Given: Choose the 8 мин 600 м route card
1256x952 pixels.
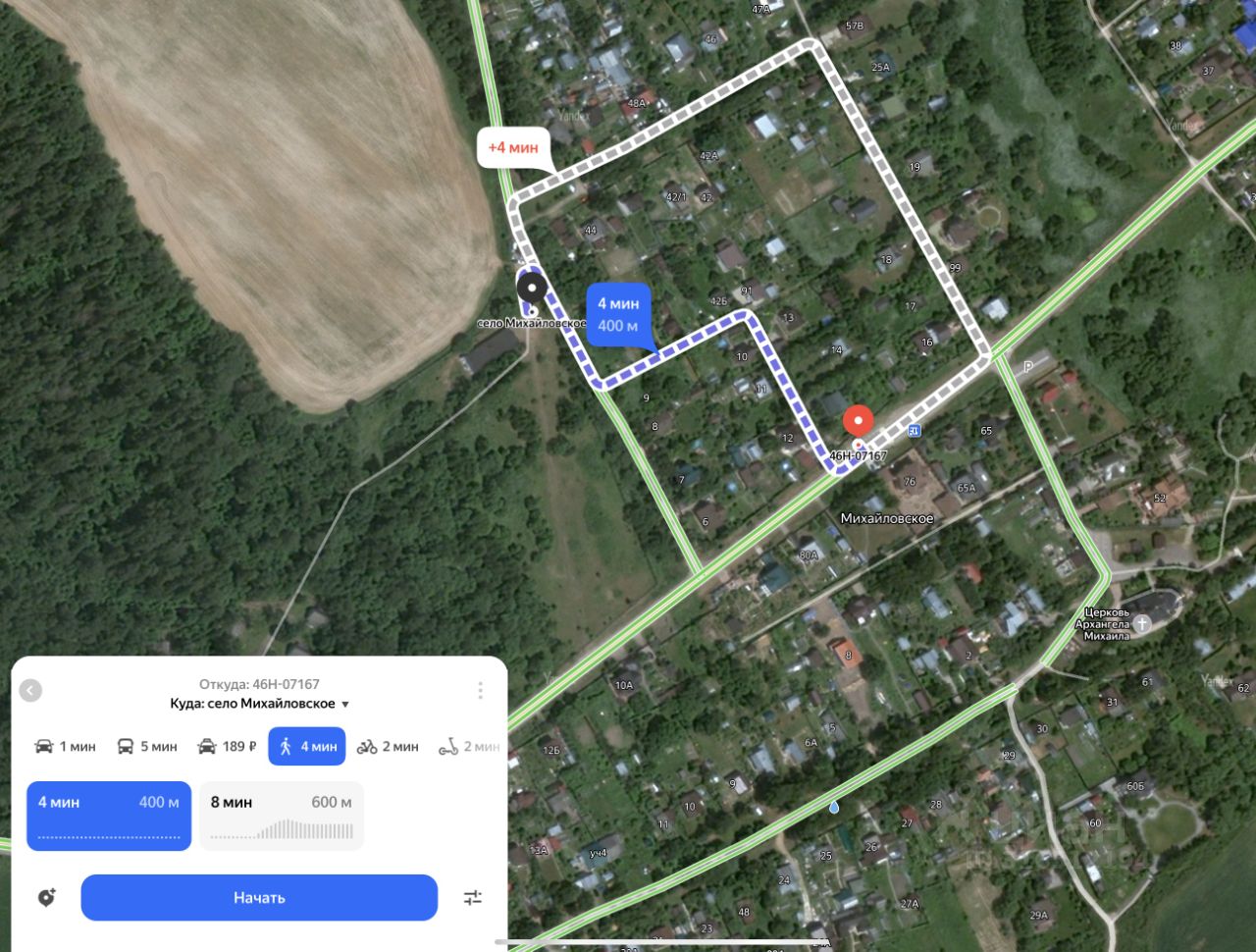Looking at the screenshot, I should click(x=282, y=815).
